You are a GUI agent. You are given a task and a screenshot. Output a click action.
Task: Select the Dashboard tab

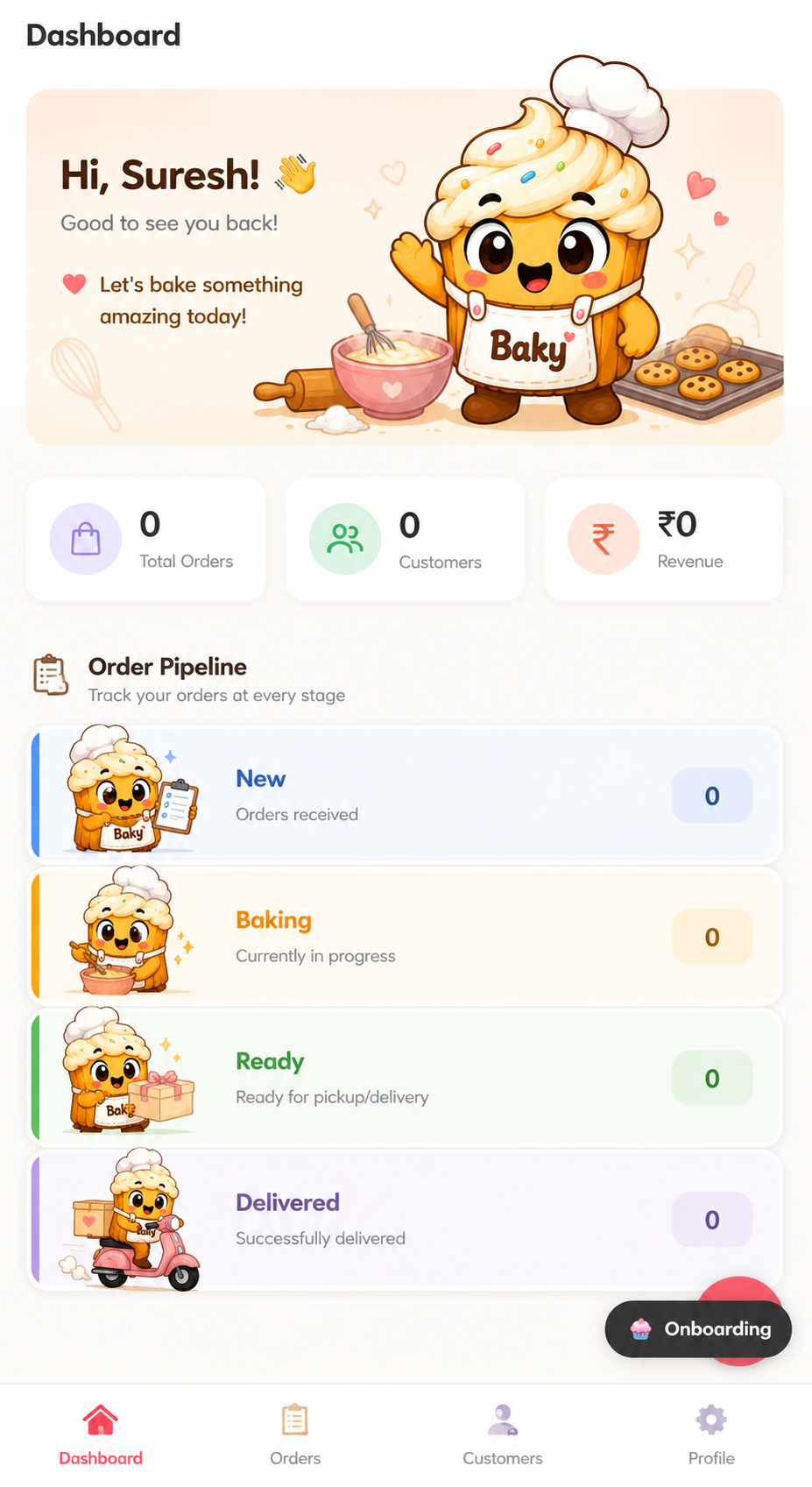tap(101, 1435)
